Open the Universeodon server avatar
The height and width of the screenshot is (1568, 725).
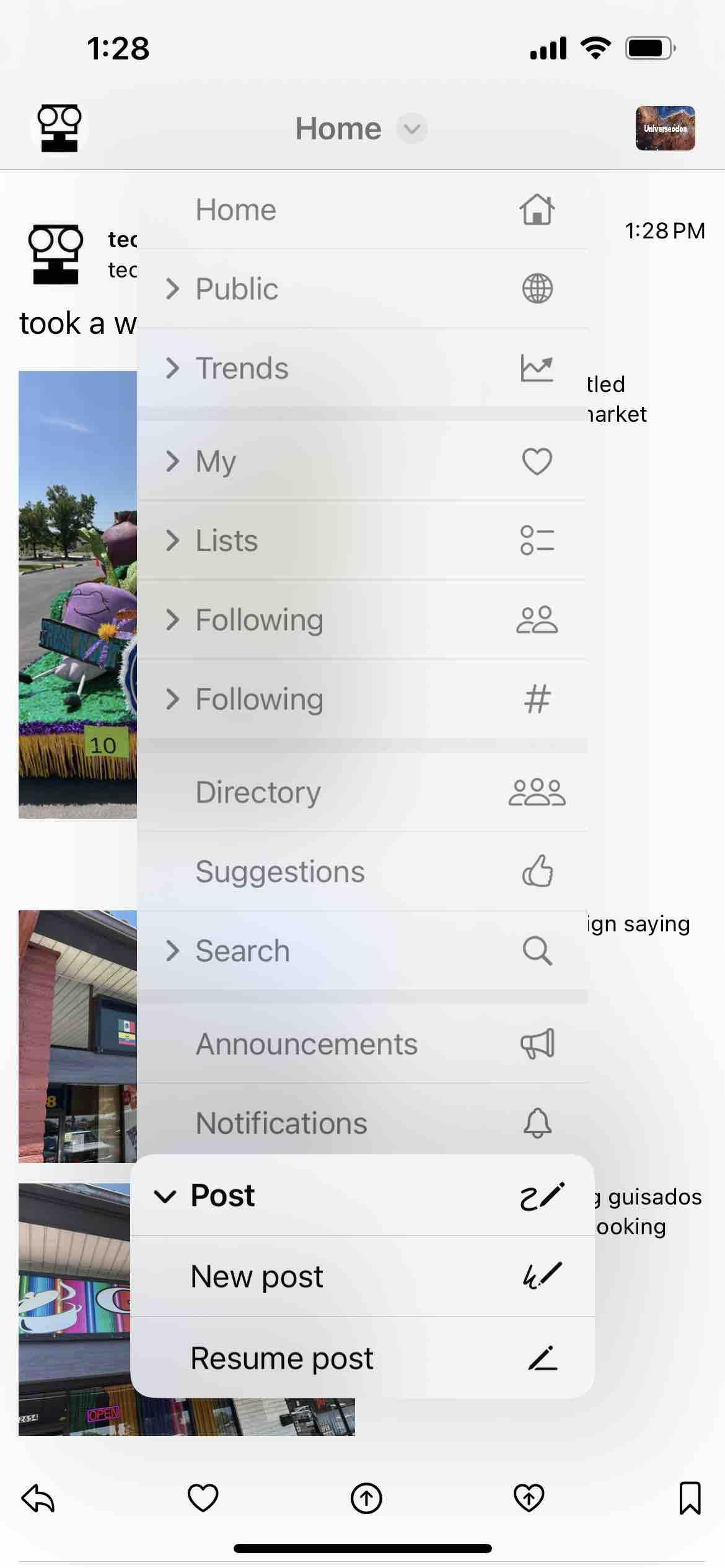(x=665, y=128)
